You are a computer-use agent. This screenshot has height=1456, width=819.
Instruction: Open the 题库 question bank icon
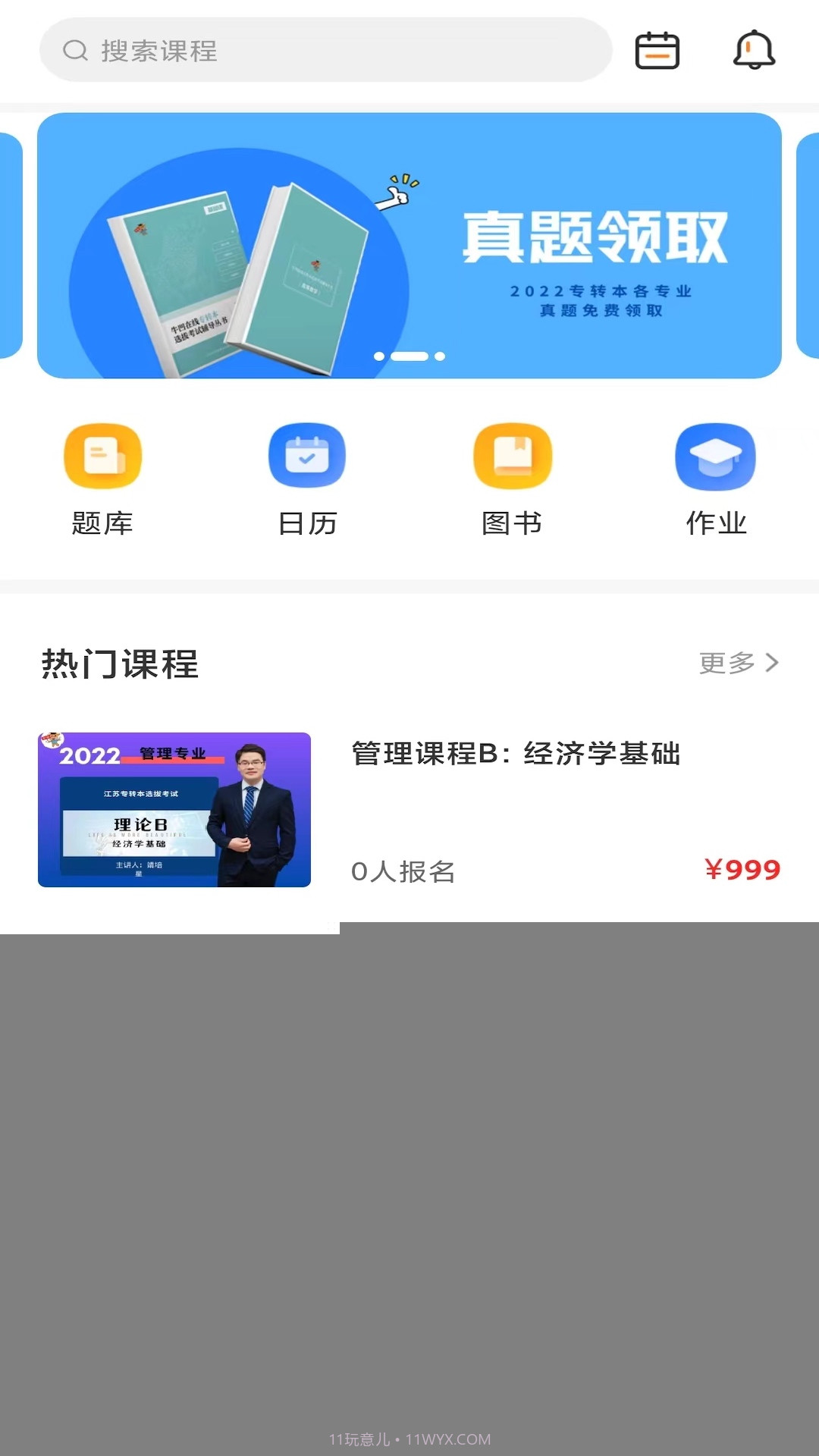(x=102, y=455)
